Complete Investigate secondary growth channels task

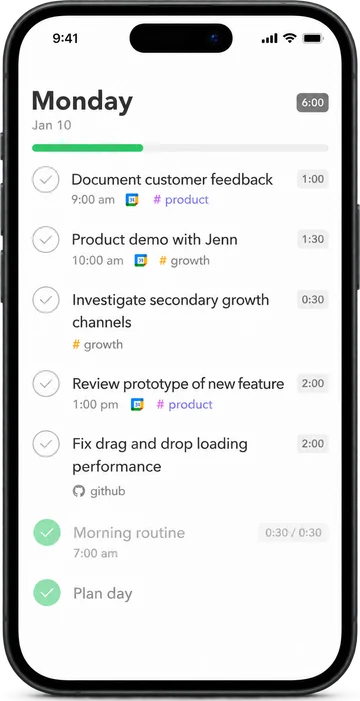(x=46, y=300)
